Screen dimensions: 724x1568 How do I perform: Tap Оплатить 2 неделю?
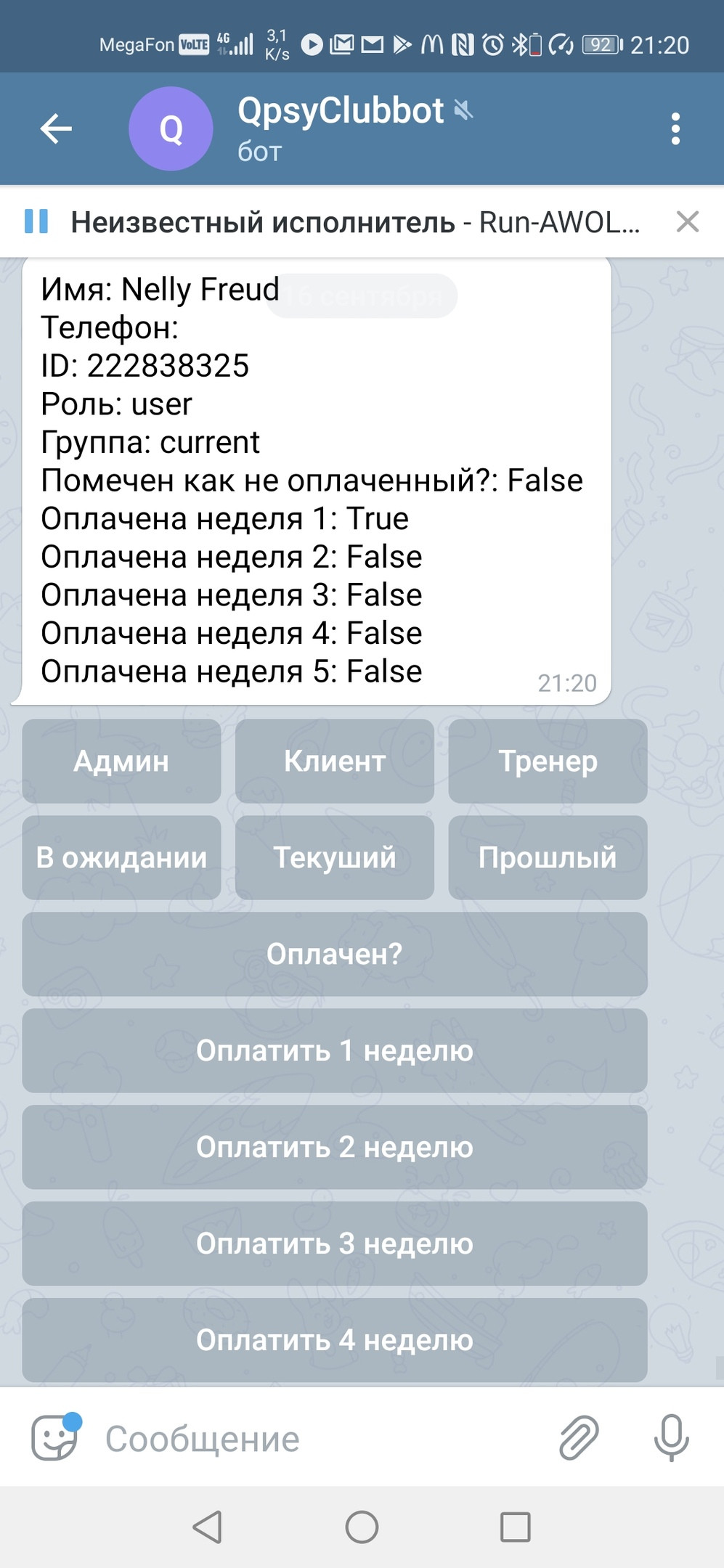[335, 1147]
